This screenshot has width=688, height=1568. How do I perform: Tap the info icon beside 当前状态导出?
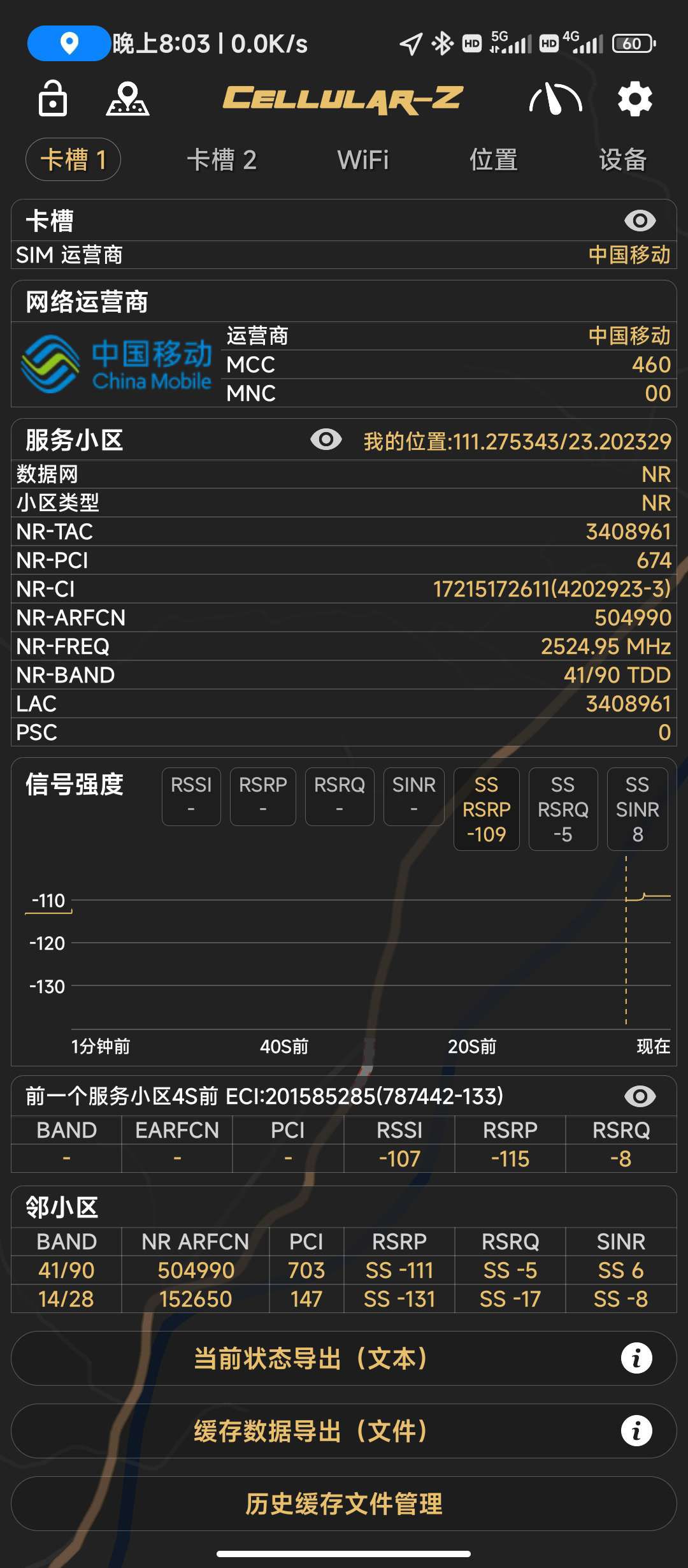(x=635, y=1358)
